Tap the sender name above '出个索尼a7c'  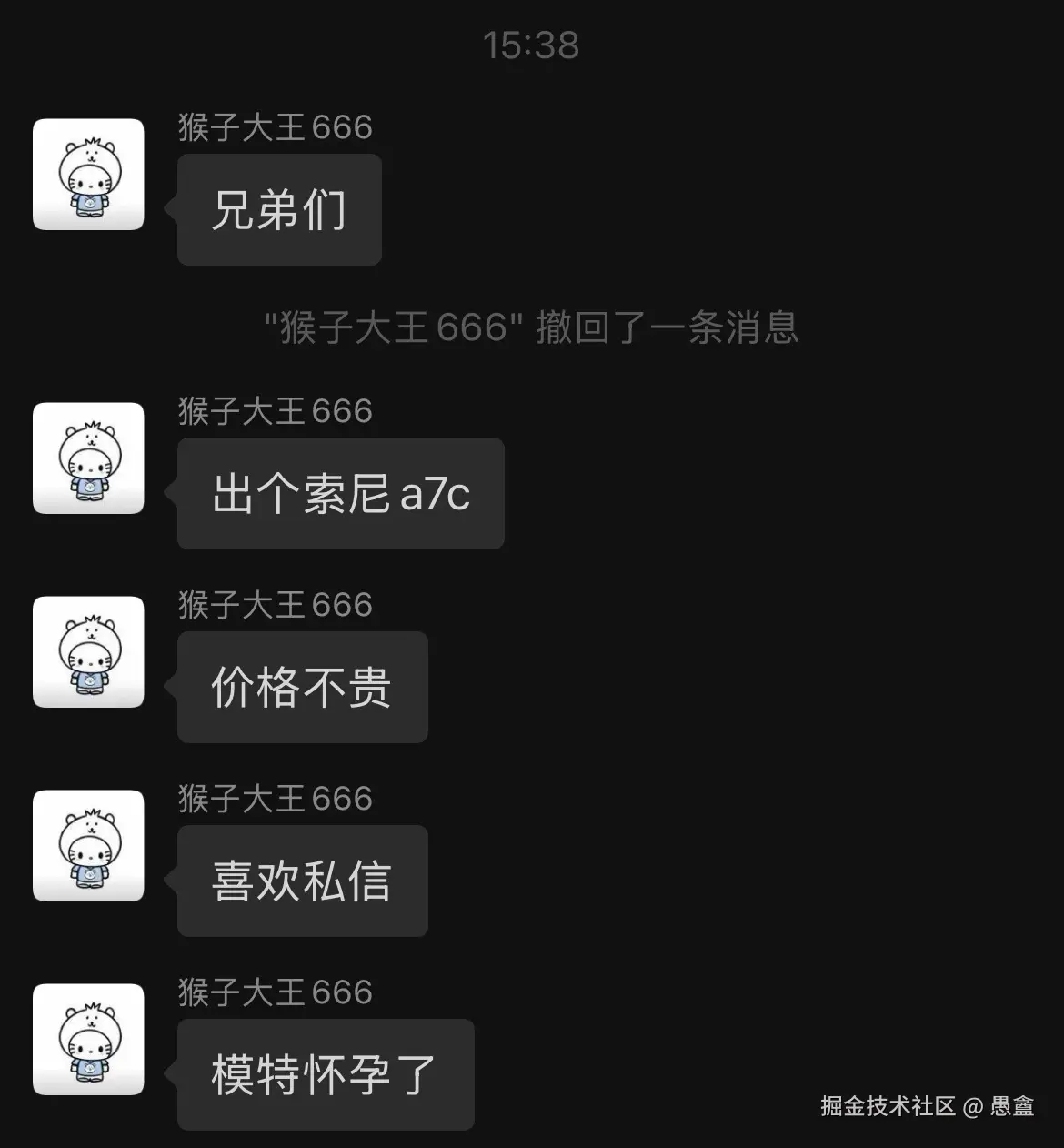274,411
